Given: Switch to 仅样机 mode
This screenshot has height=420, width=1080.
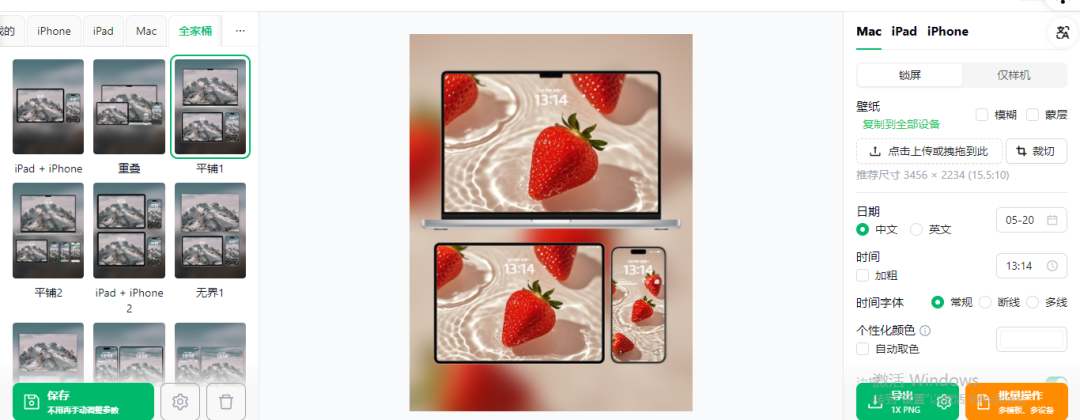Looking at the screenshot, I should (1013, 75).
